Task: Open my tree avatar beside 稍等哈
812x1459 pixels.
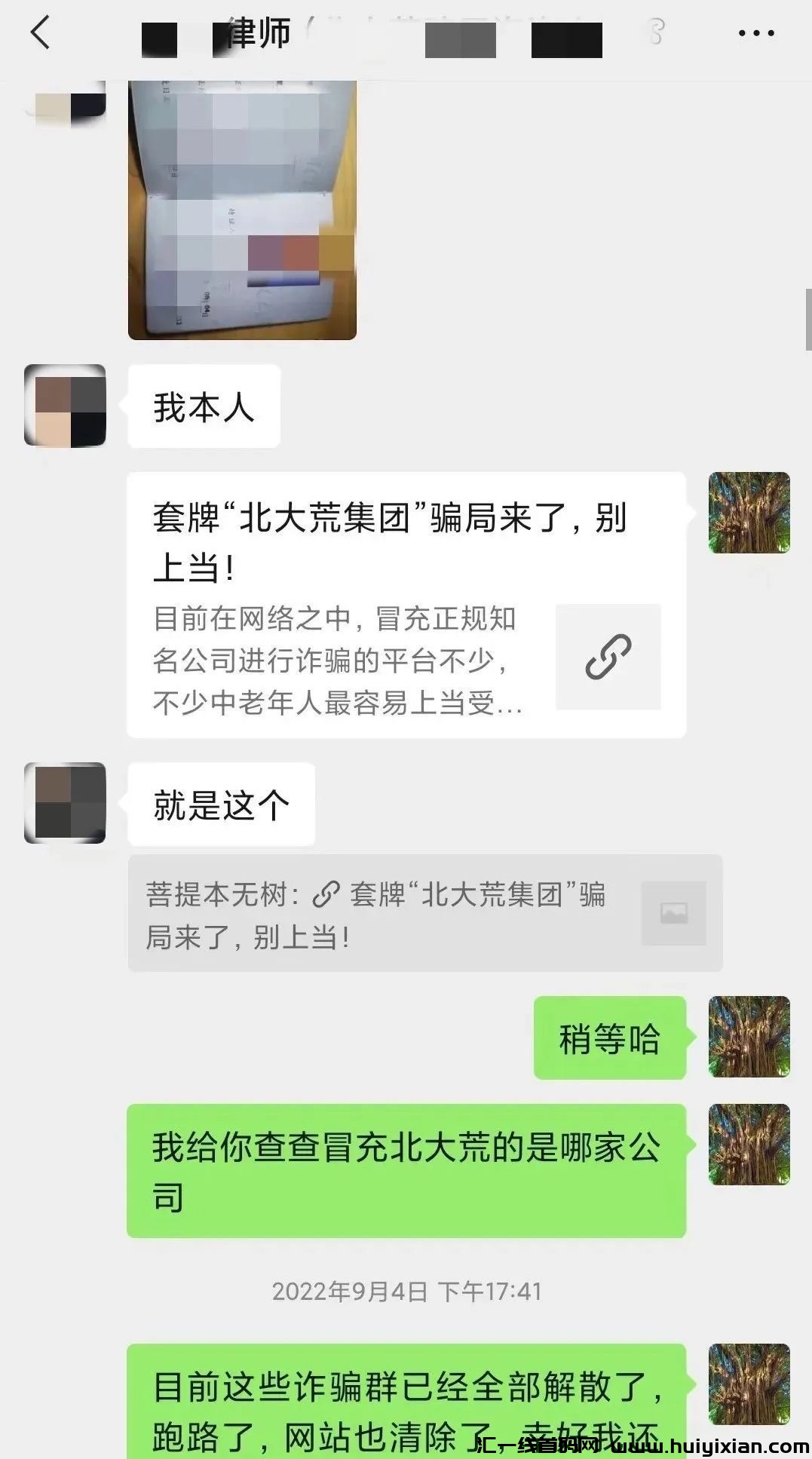Action: (x=749, y=1037)
